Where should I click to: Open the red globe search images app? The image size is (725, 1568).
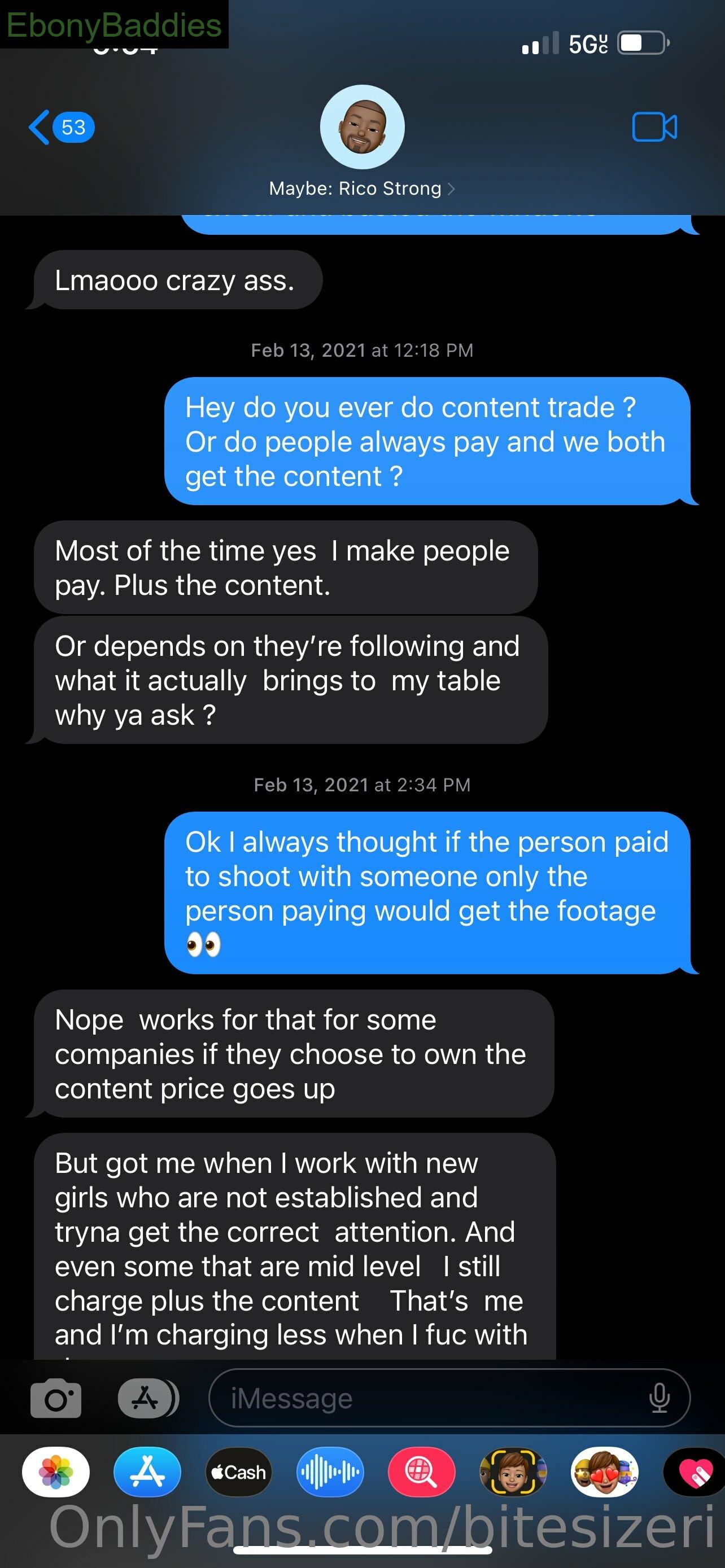tap(421, 1472)
